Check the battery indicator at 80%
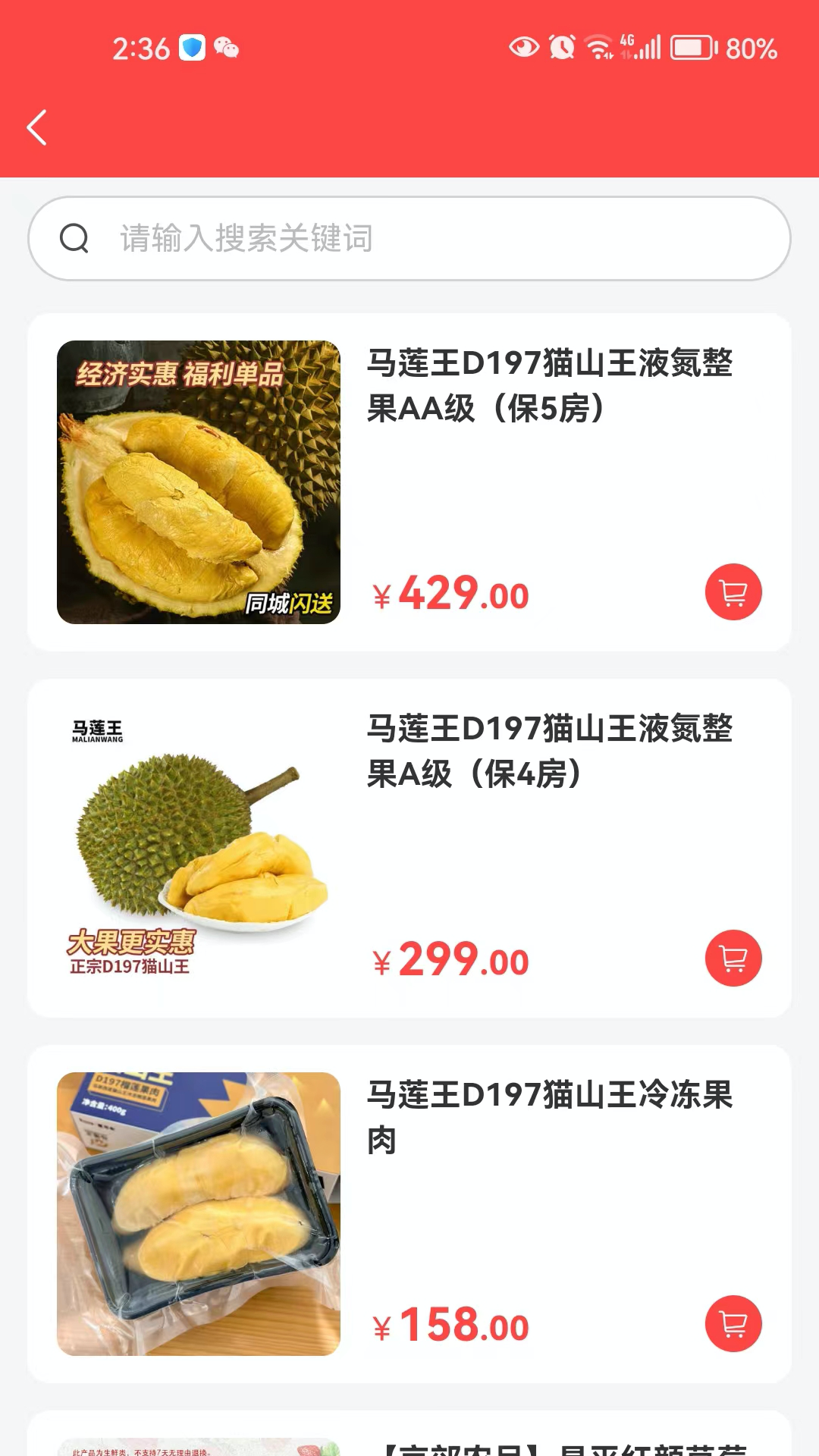819x1456 pixels. coord(691,47)
